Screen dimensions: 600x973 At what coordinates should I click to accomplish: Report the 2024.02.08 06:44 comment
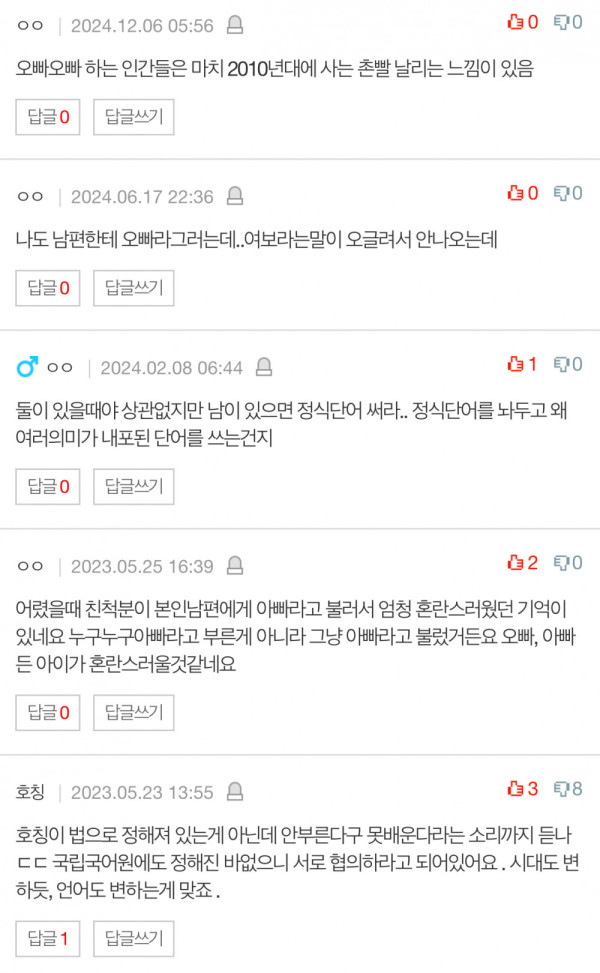264,367
